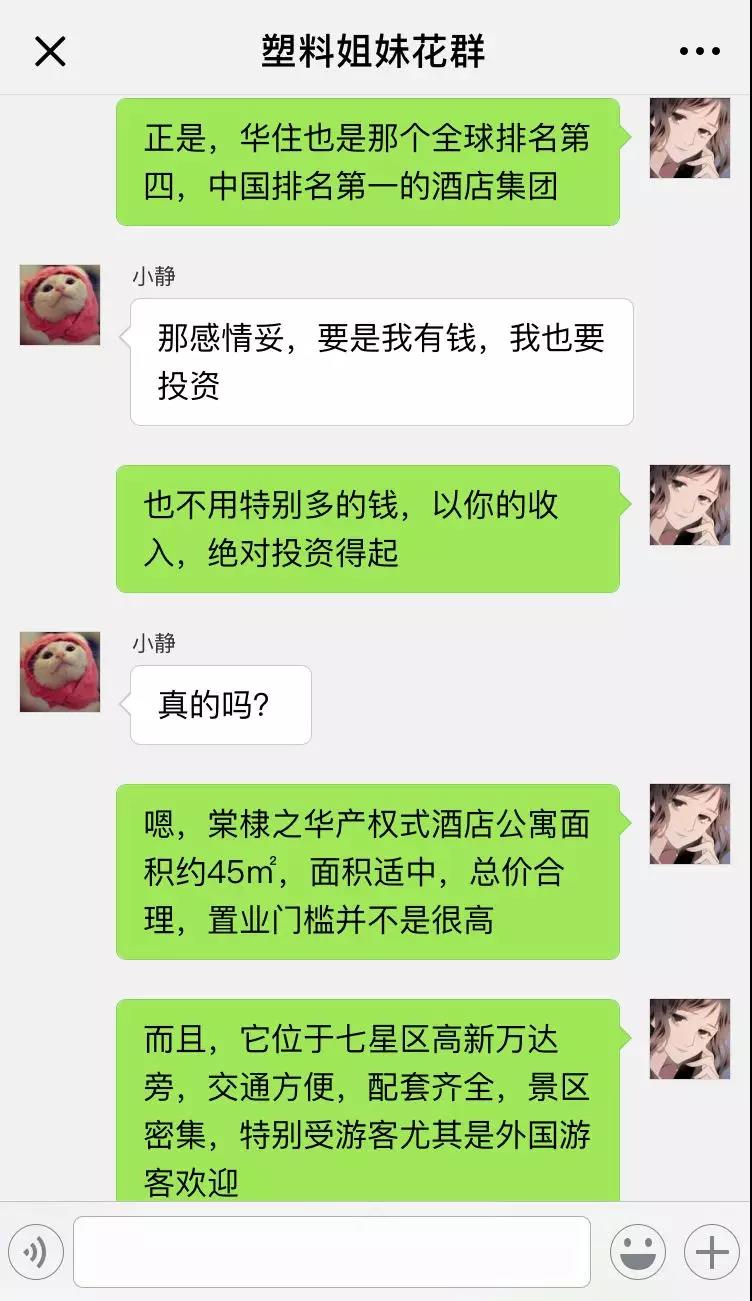Close the 塑料姐妹花群 chat
The width and height of the screenshot is (752, 1301).
pos(50,51)
